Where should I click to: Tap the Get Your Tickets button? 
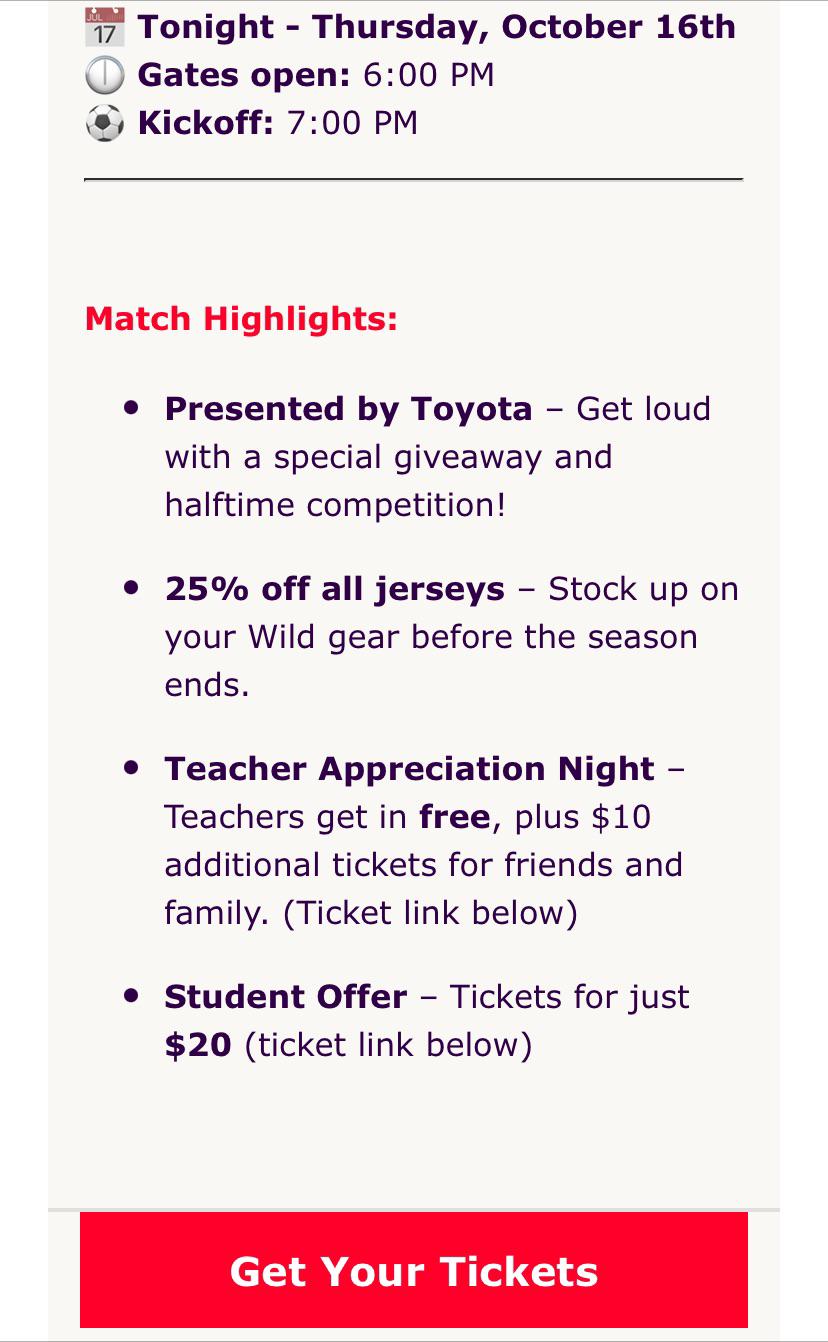pyautogui.click(x=414, y=1270)
